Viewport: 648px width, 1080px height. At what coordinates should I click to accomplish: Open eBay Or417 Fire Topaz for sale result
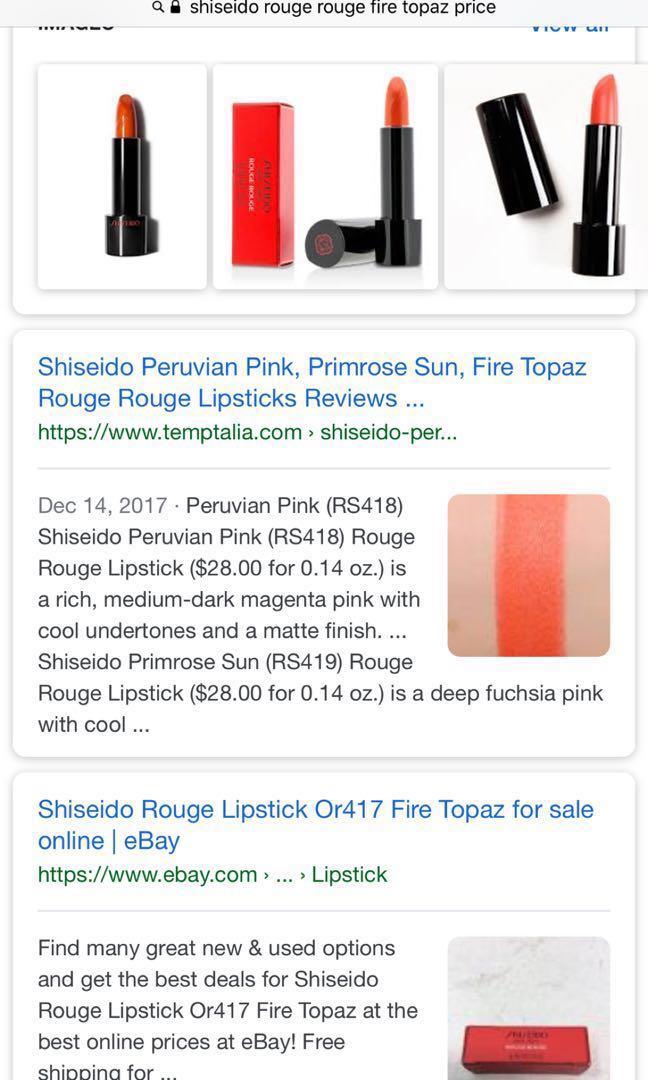[315, 824]
